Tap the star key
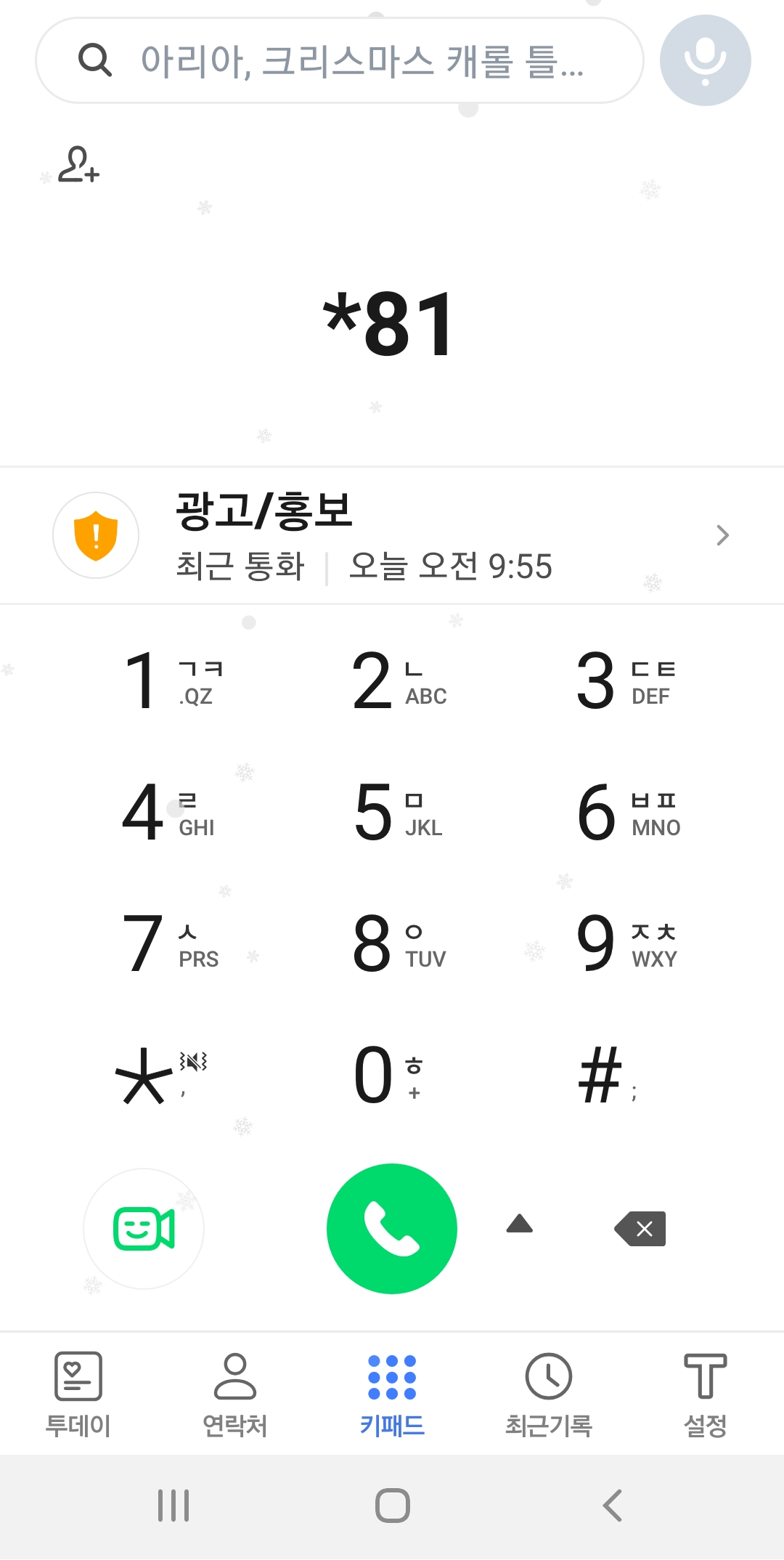784x1560 pixels. [161, 1075]
